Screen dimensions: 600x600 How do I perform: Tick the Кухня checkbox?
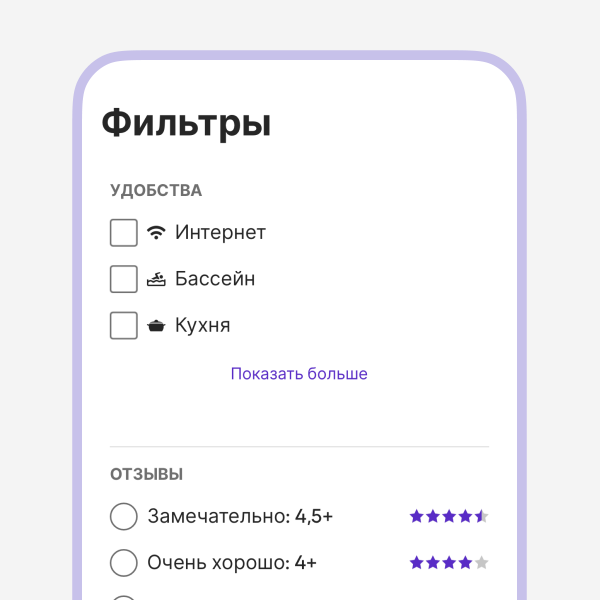pyautogui.click(x=124, y=326)
